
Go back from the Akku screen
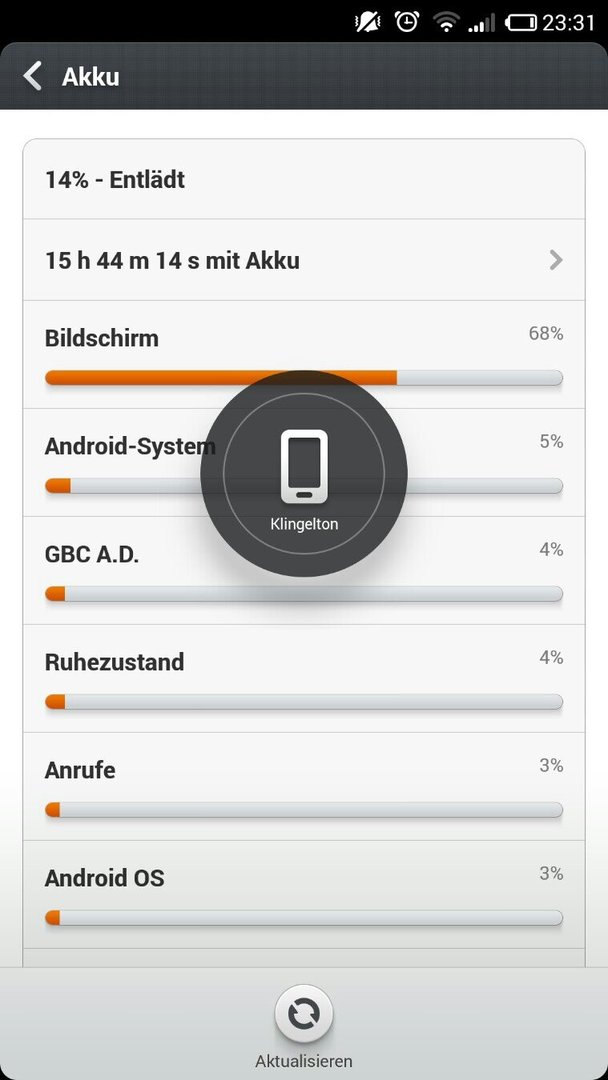coord(33,76)
